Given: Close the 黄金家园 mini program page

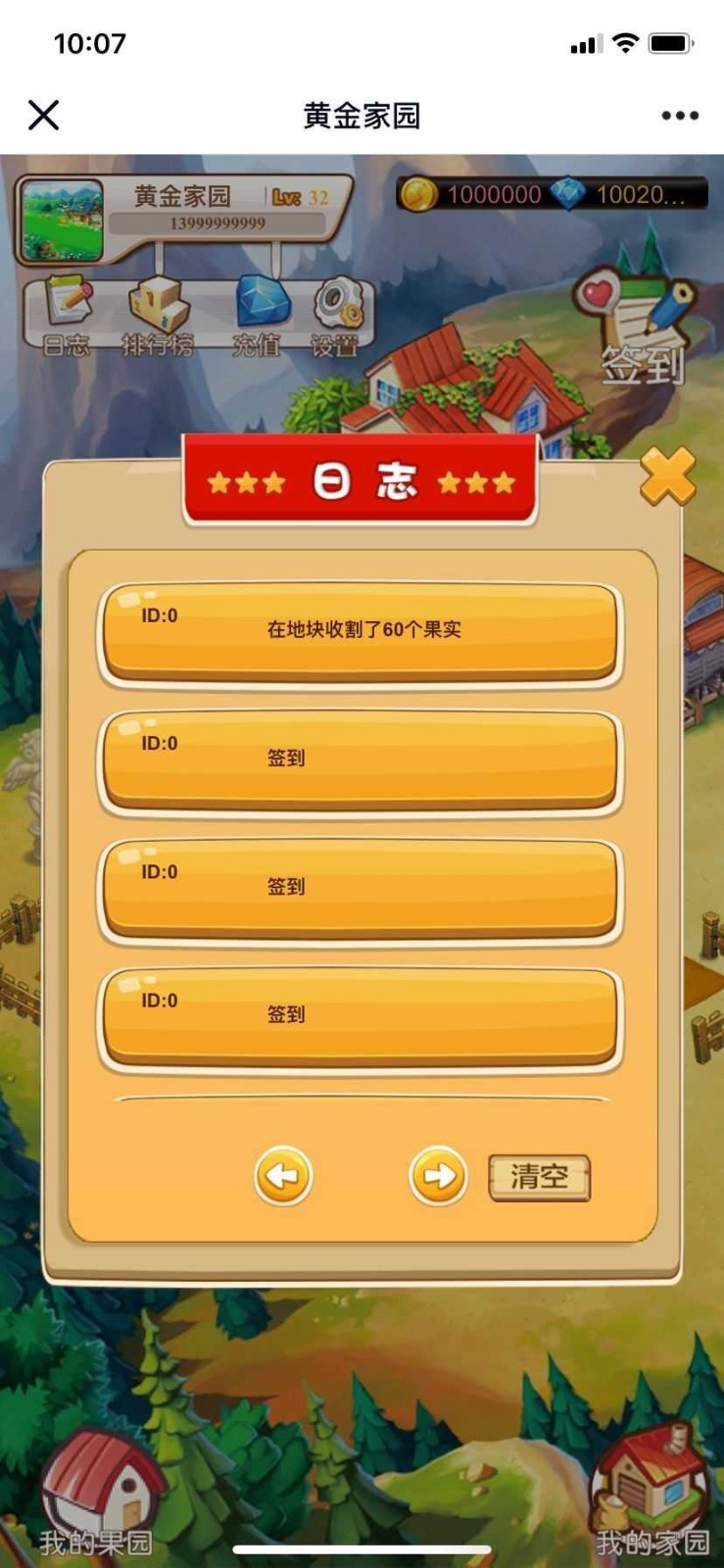Looking at the screenshot, I should tap(44, 116).
